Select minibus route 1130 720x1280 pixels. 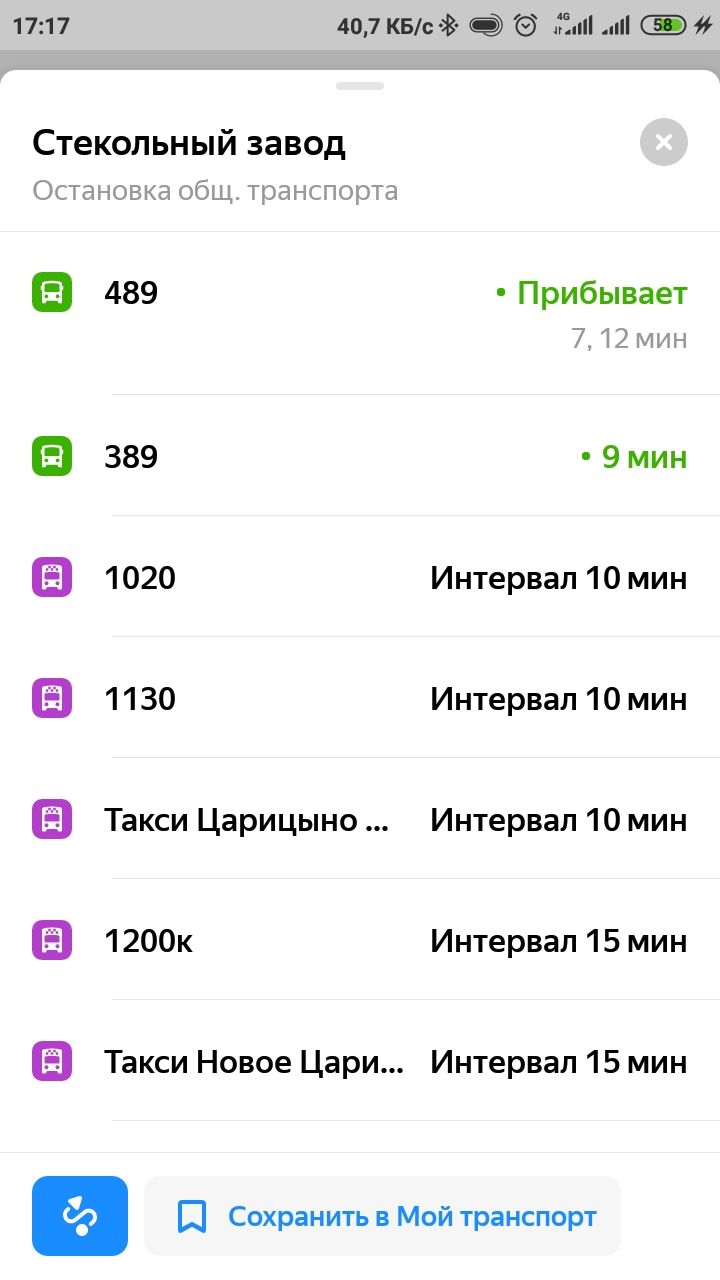point(360,698)
